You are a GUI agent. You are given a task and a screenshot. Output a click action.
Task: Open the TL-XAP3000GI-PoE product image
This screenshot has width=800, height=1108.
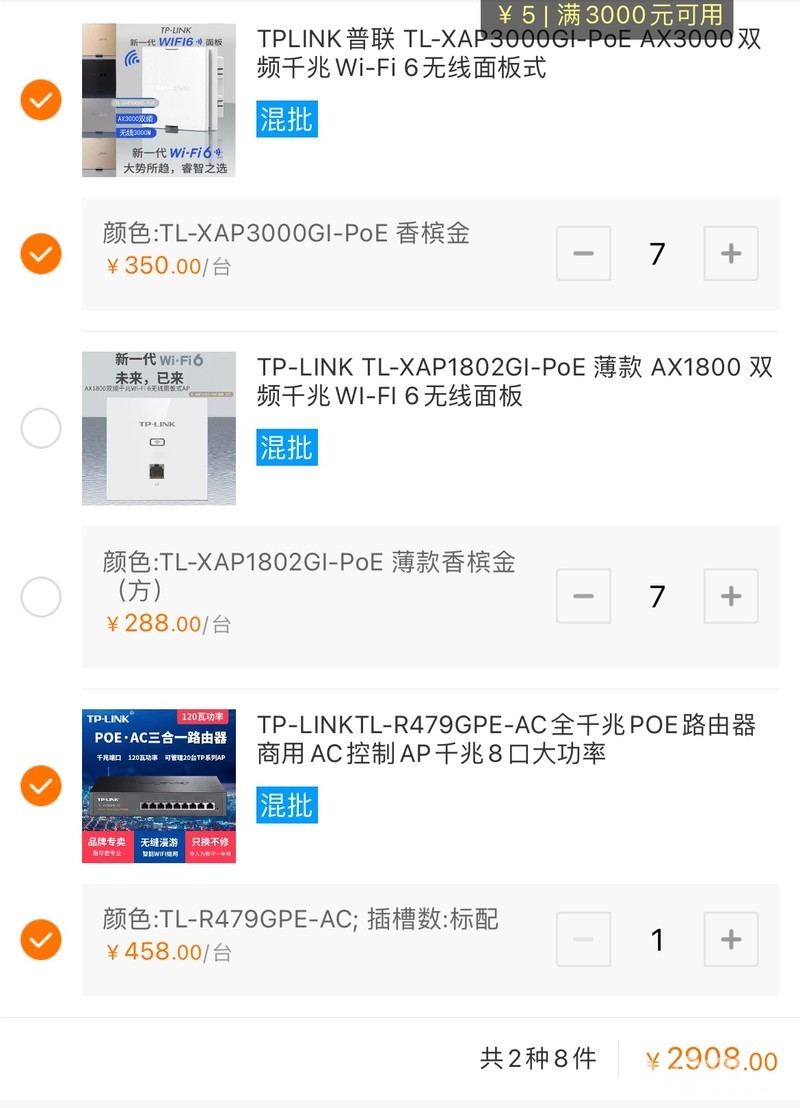pos(159,100)
